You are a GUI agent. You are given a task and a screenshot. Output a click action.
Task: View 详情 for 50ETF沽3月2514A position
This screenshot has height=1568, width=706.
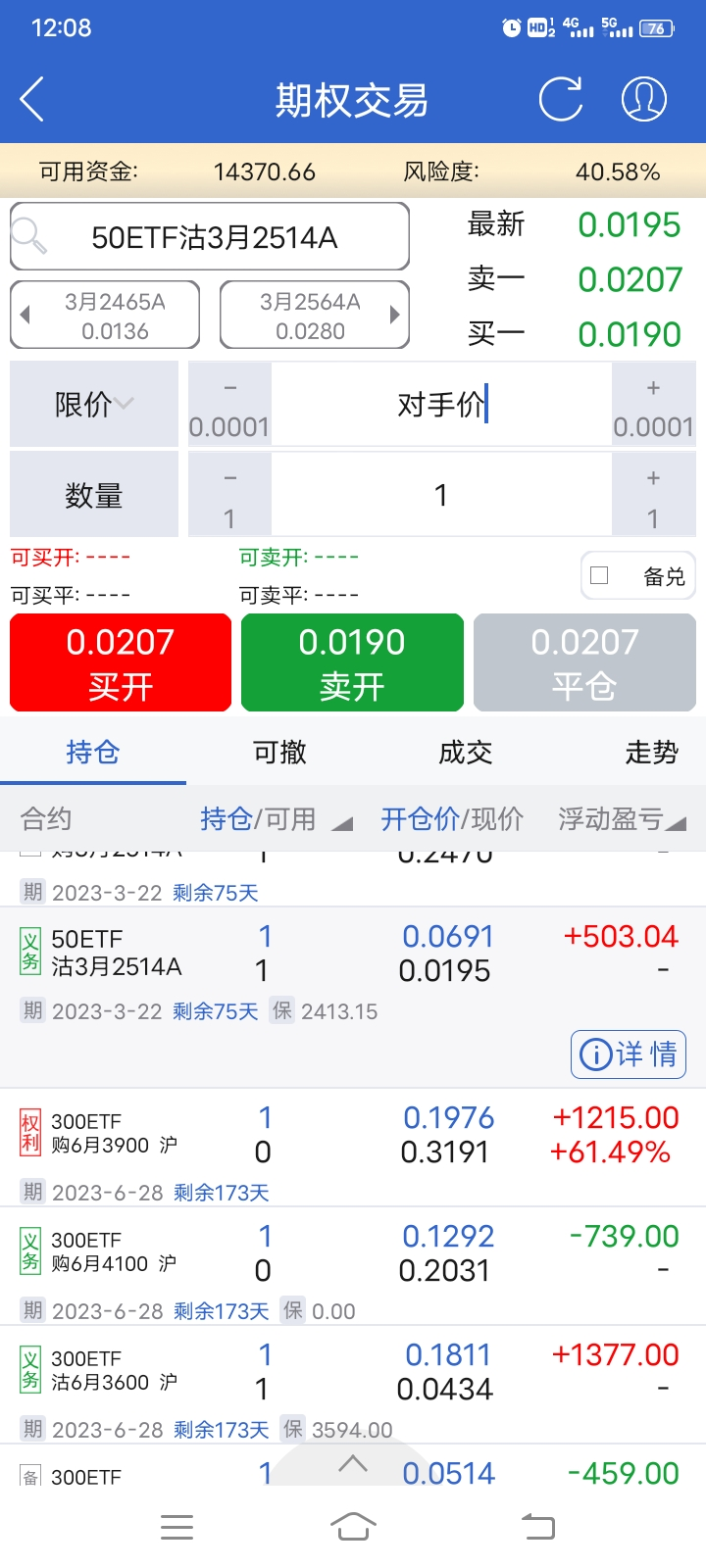pos(629,1053)
